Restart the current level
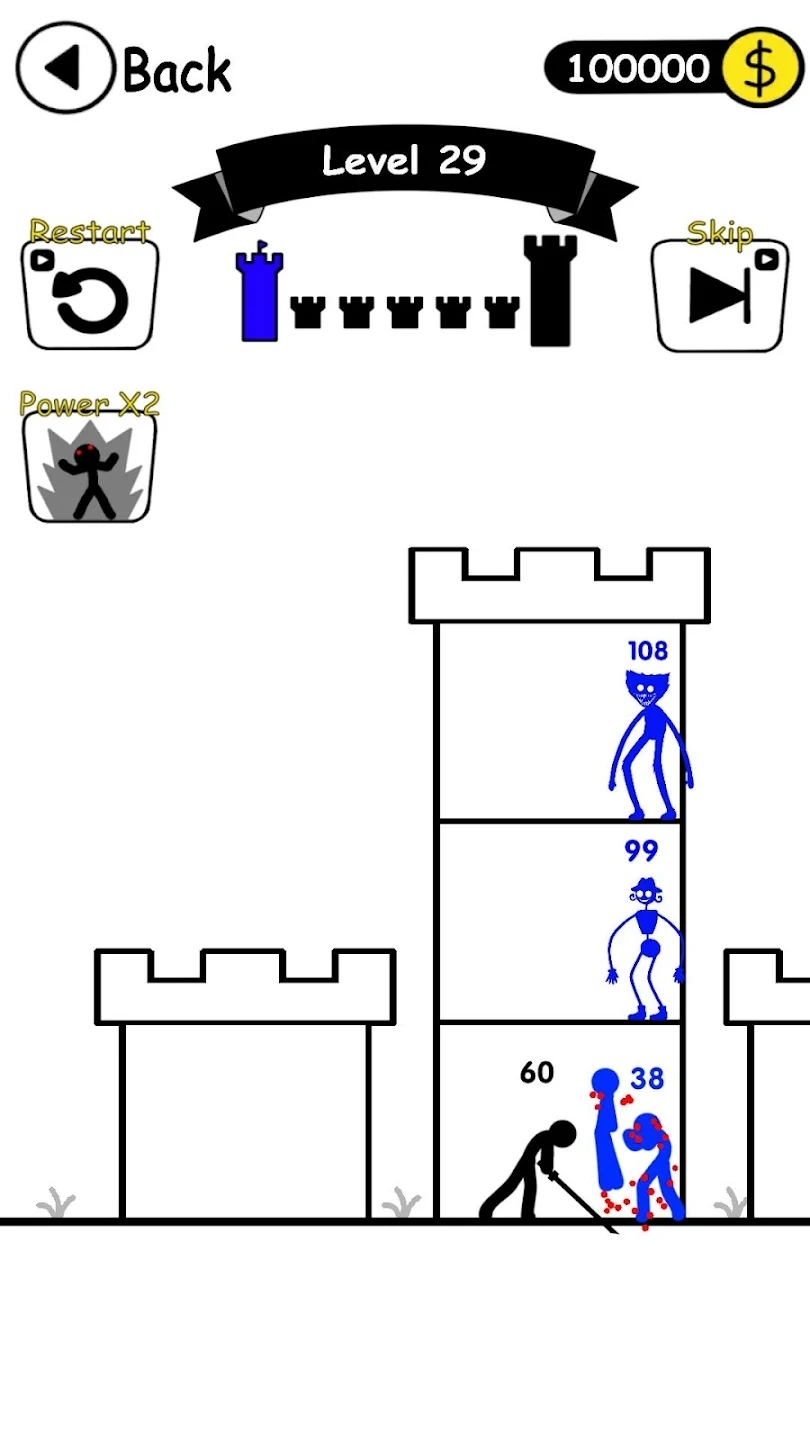810x1440 pixels. (90, 295)
